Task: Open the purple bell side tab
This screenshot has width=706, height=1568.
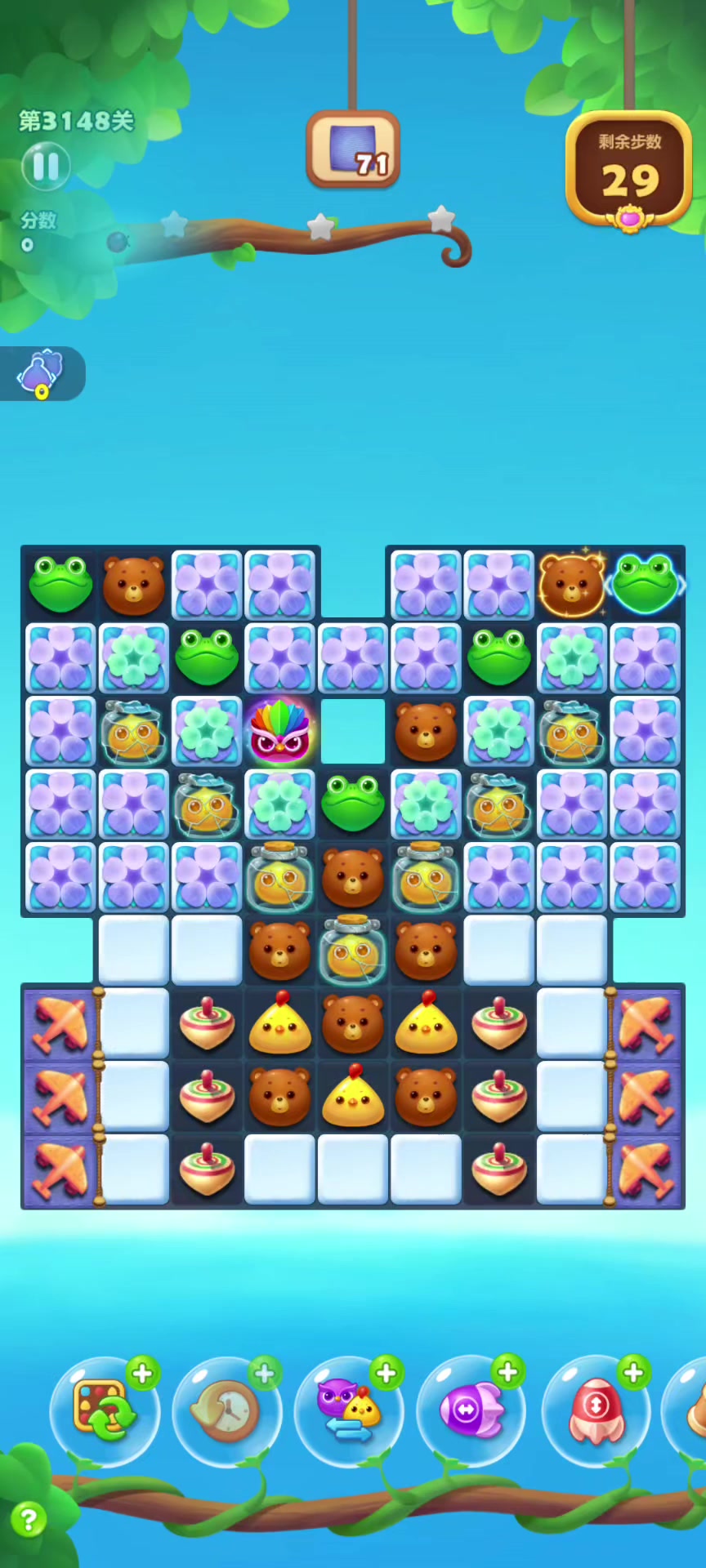Action: pyautogui.click(x=41, y=374)
